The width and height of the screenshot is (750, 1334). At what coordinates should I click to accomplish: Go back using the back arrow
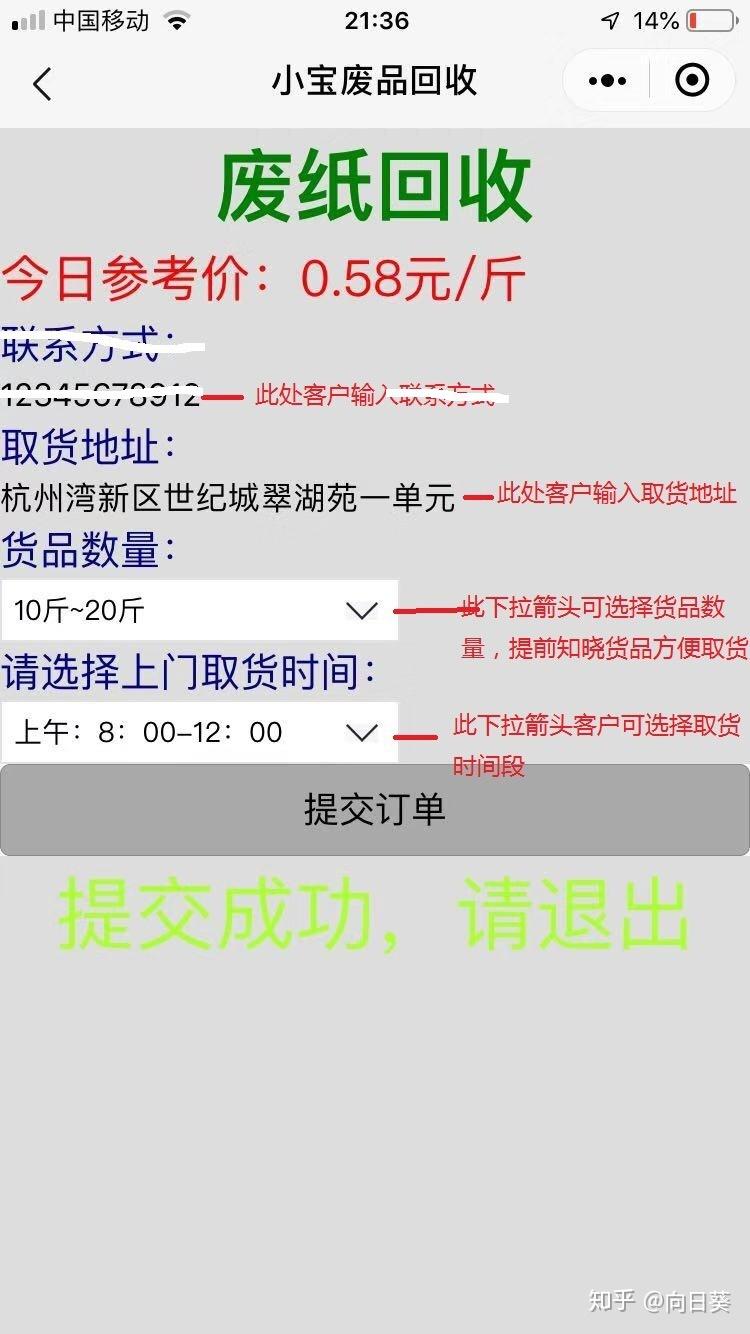click(41, 84)
